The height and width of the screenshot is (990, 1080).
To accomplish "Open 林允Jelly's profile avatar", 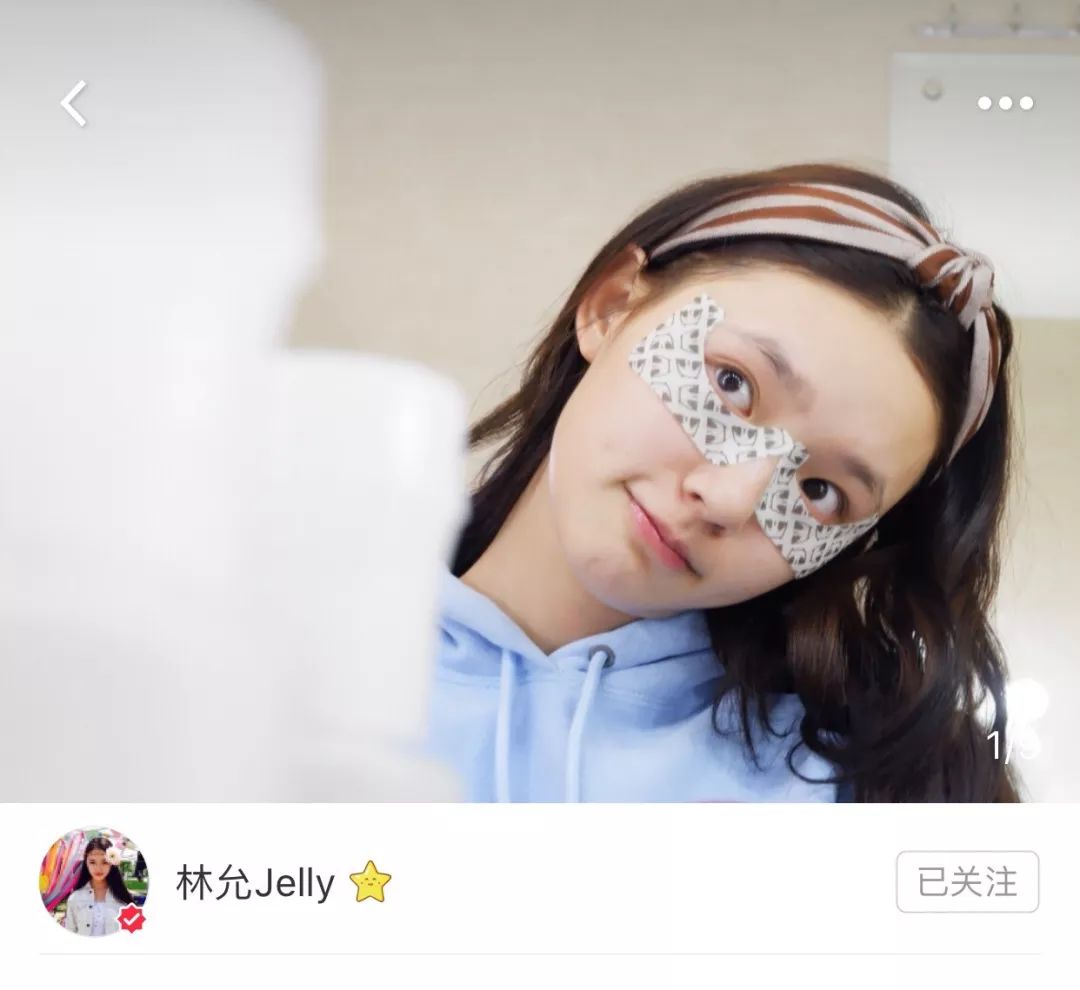I will pos(93,882).
